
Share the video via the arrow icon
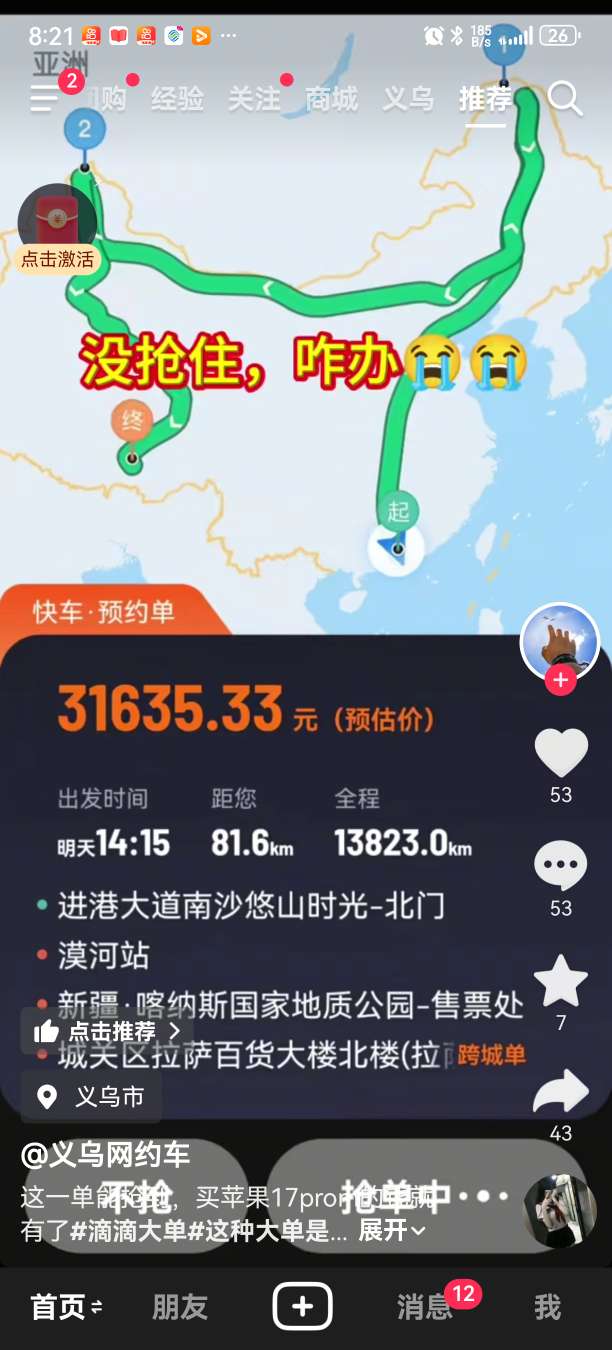point(560,1092)
